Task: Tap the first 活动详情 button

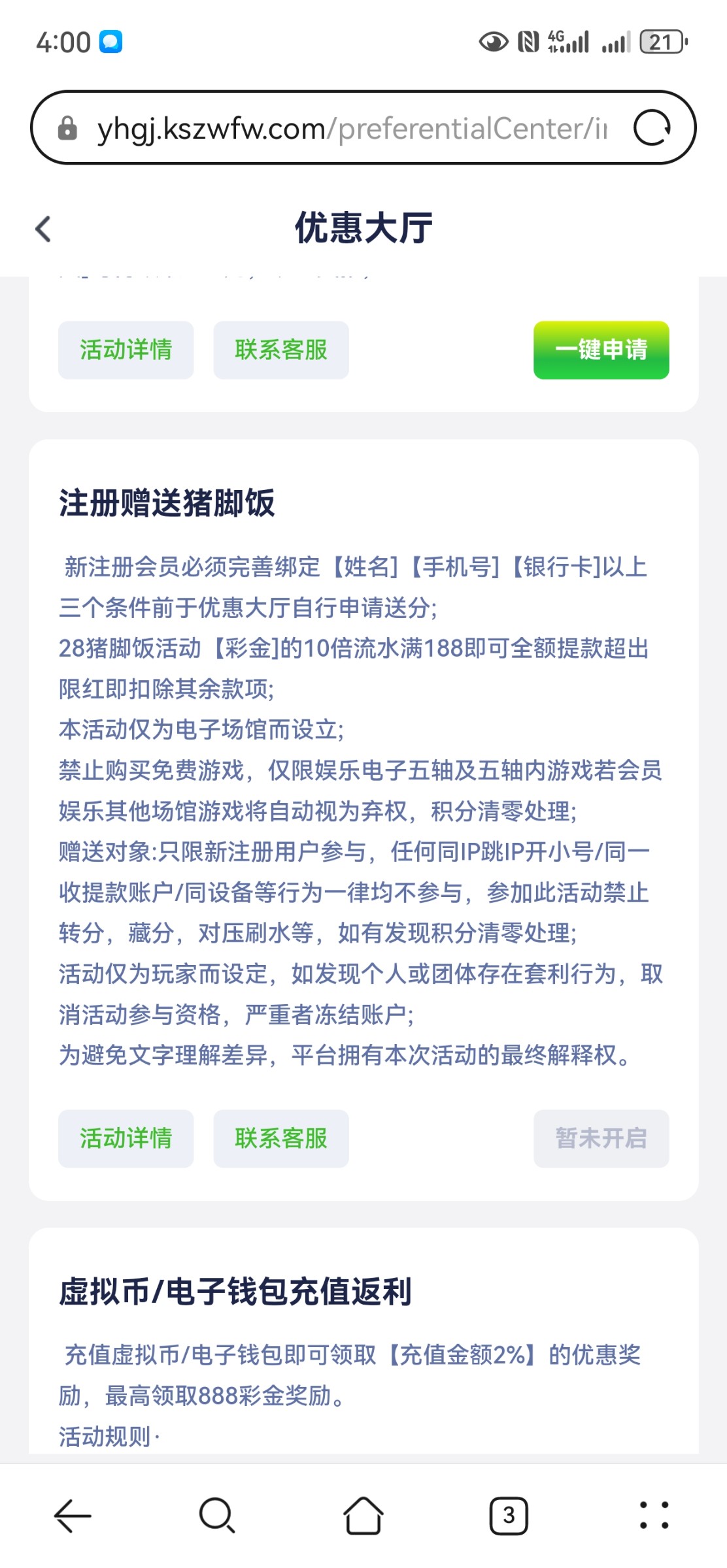Action: click(126, 350)
